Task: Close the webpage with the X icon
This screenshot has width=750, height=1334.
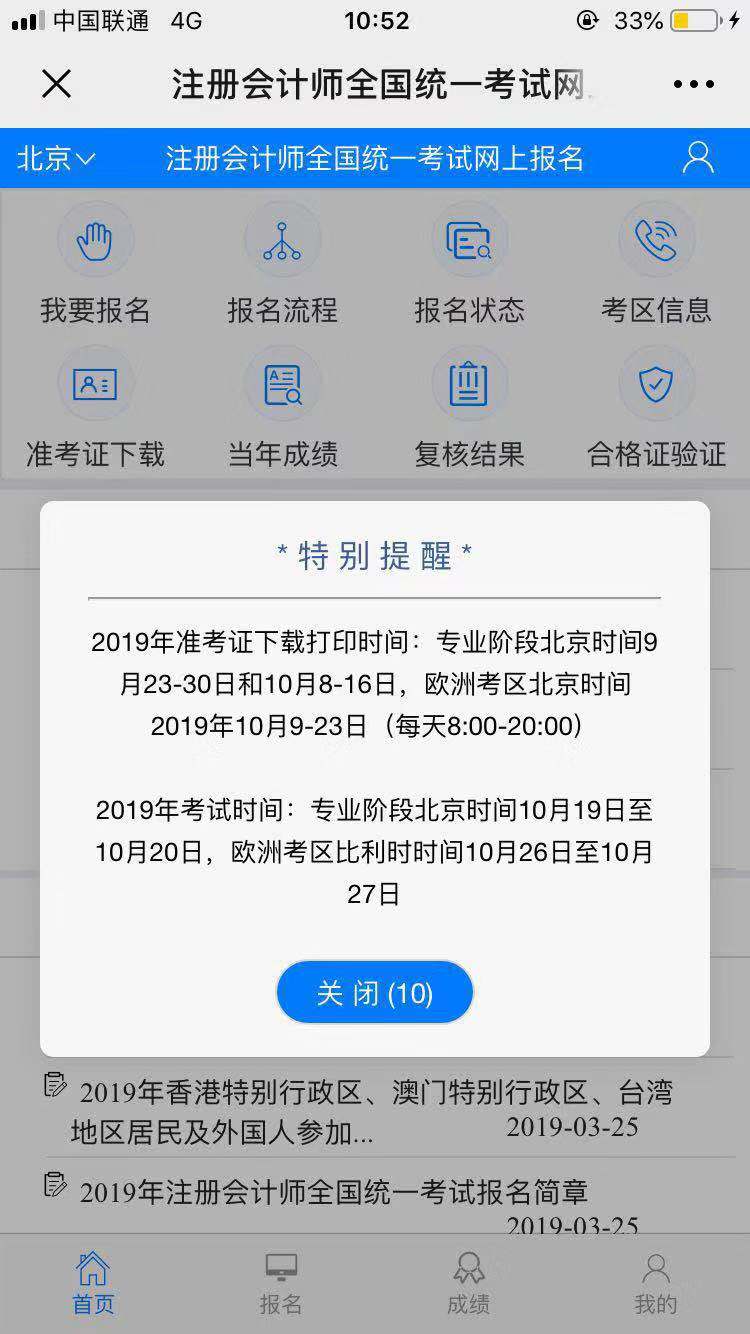Action: coord(57,85)
